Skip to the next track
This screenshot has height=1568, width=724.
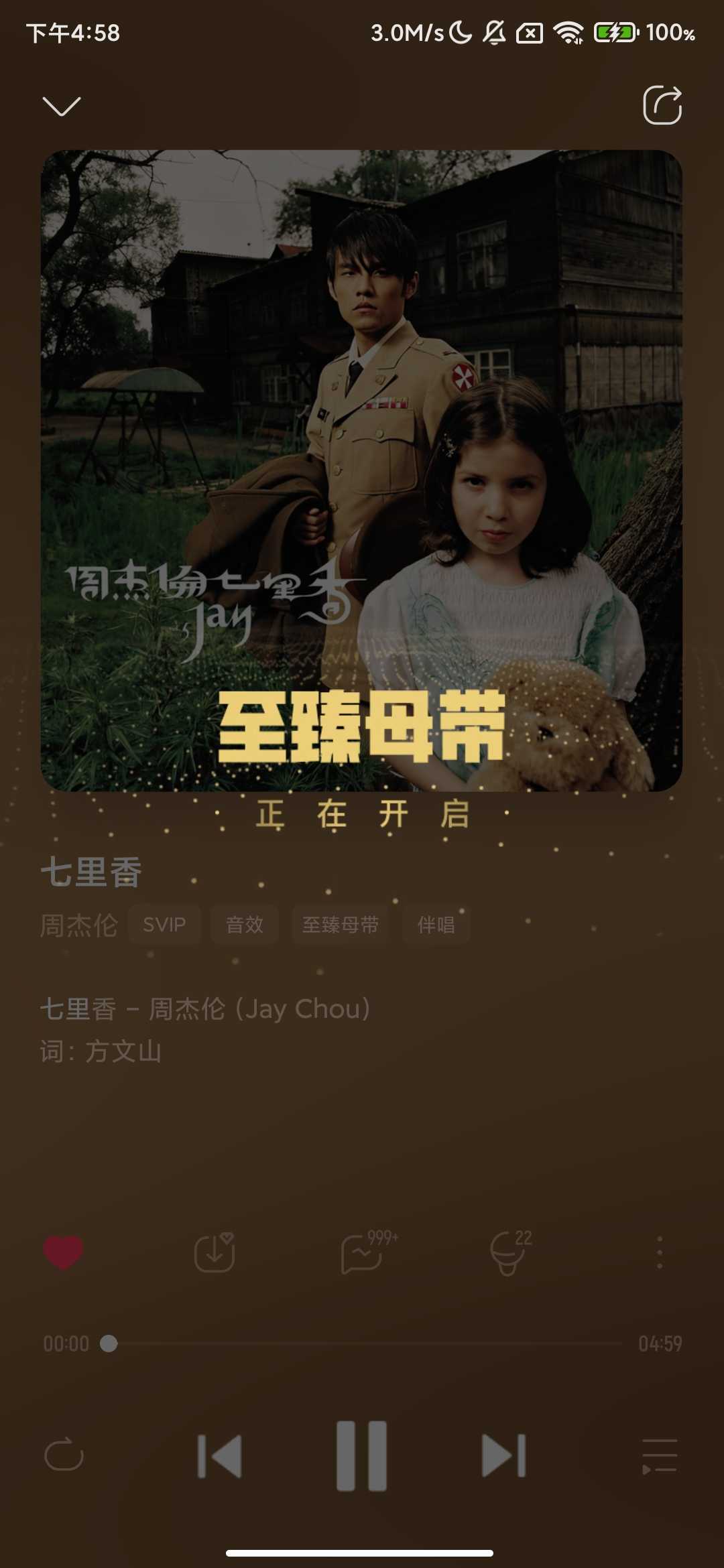(504, 1455)
